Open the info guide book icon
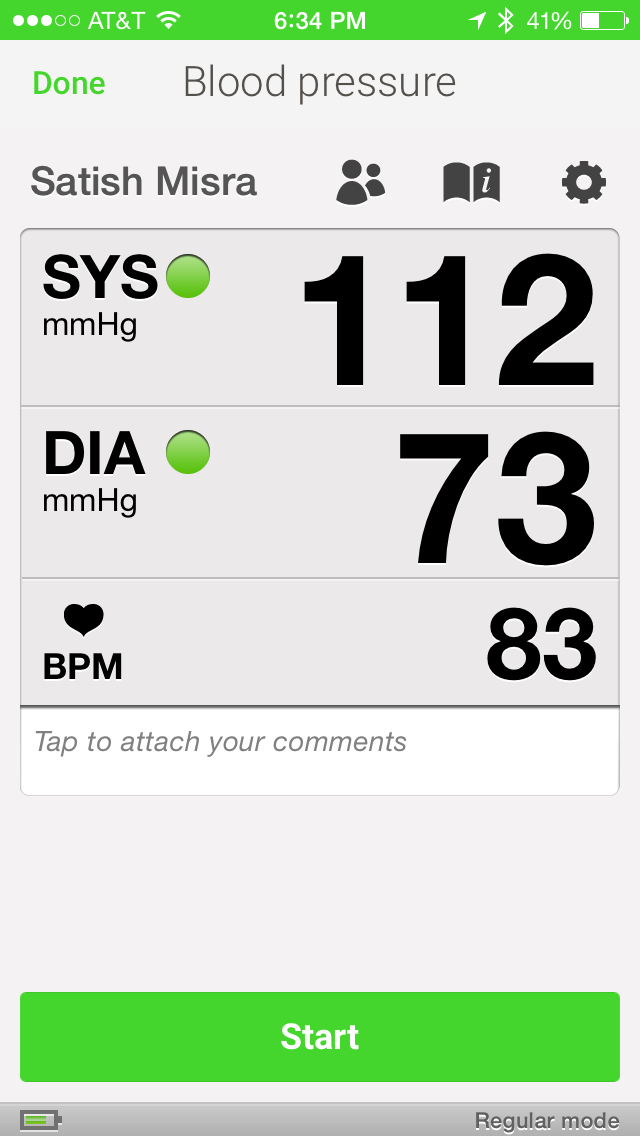The height and width of the screenshot is (1136, 640). tap(472, 182)
